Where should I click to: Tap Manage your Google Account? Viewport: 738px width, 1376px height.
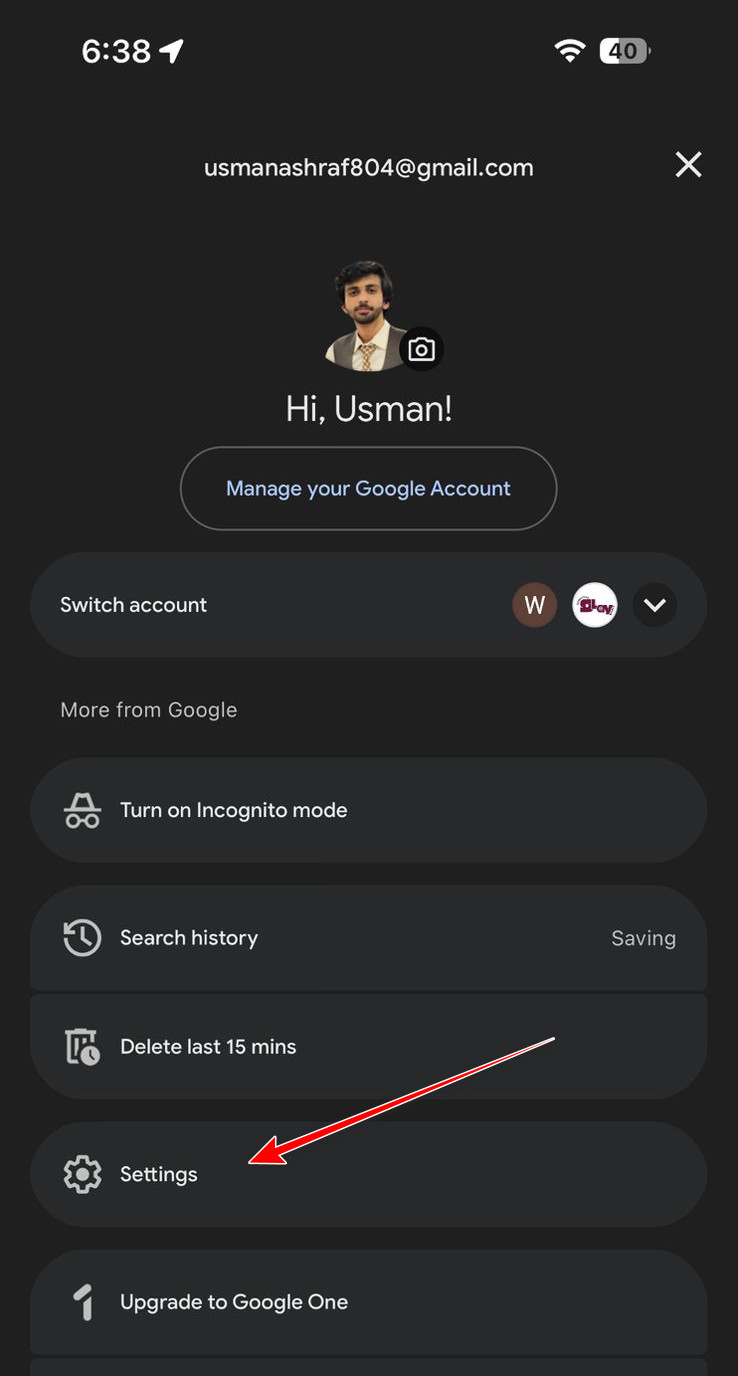pos(368,488)
